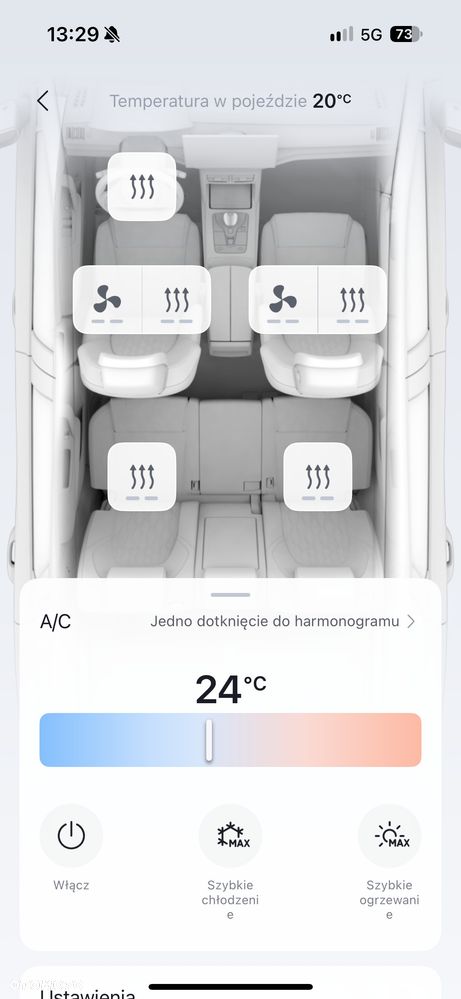
Task: Start Szybkie ogrzewanie max heating
Action: 390,835
